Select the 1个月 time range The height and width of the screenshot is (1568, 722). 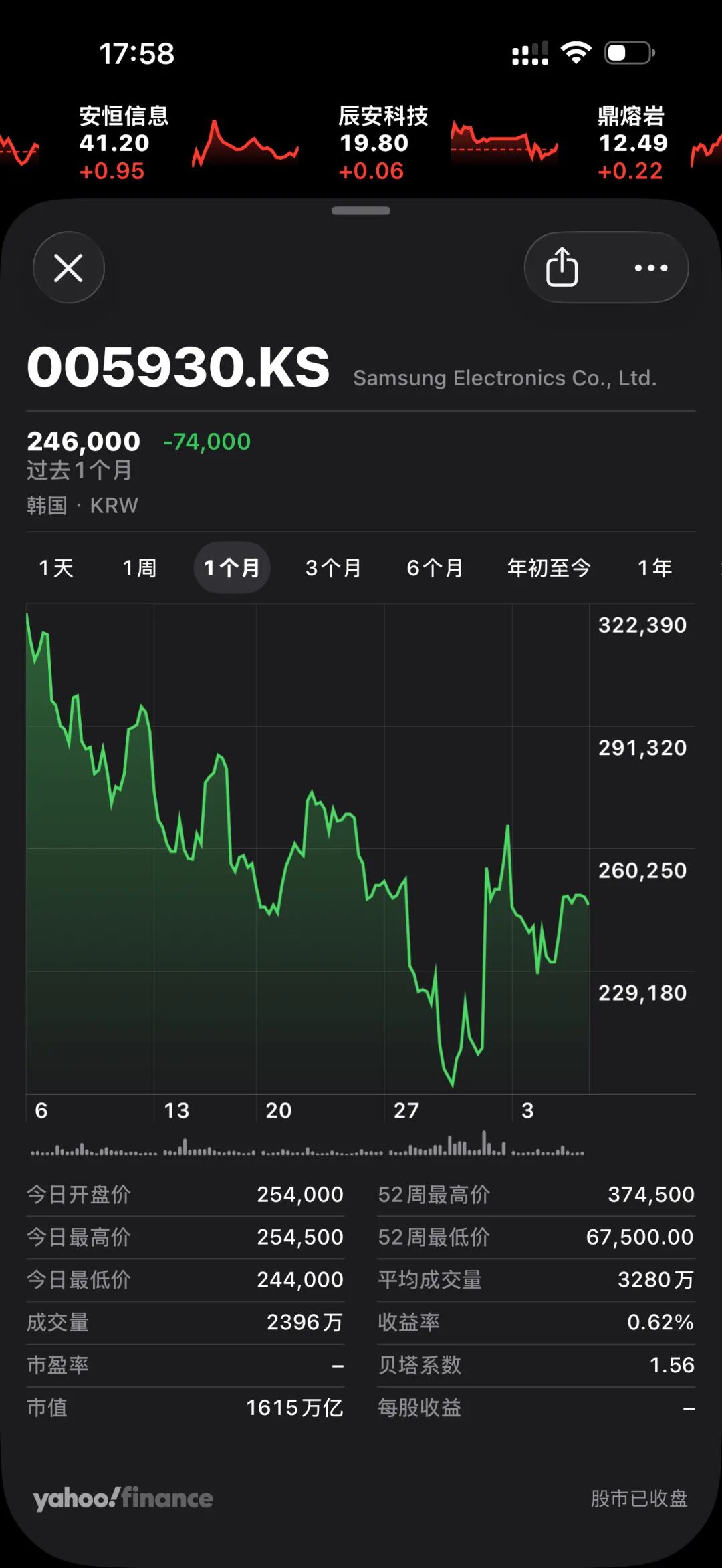[232, 568]
